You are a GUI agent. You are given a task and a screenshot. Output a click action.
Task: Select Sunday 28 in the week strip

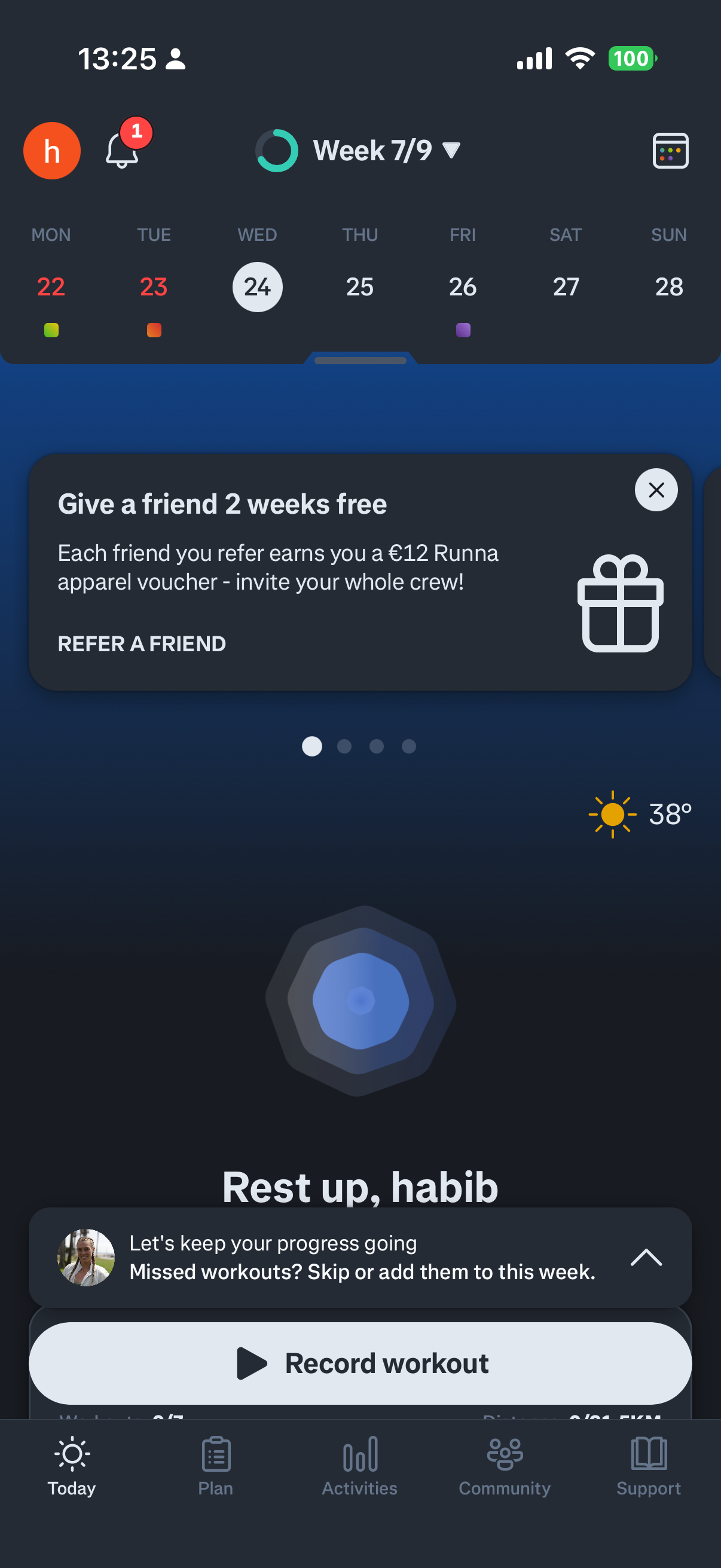coord(668,286)
